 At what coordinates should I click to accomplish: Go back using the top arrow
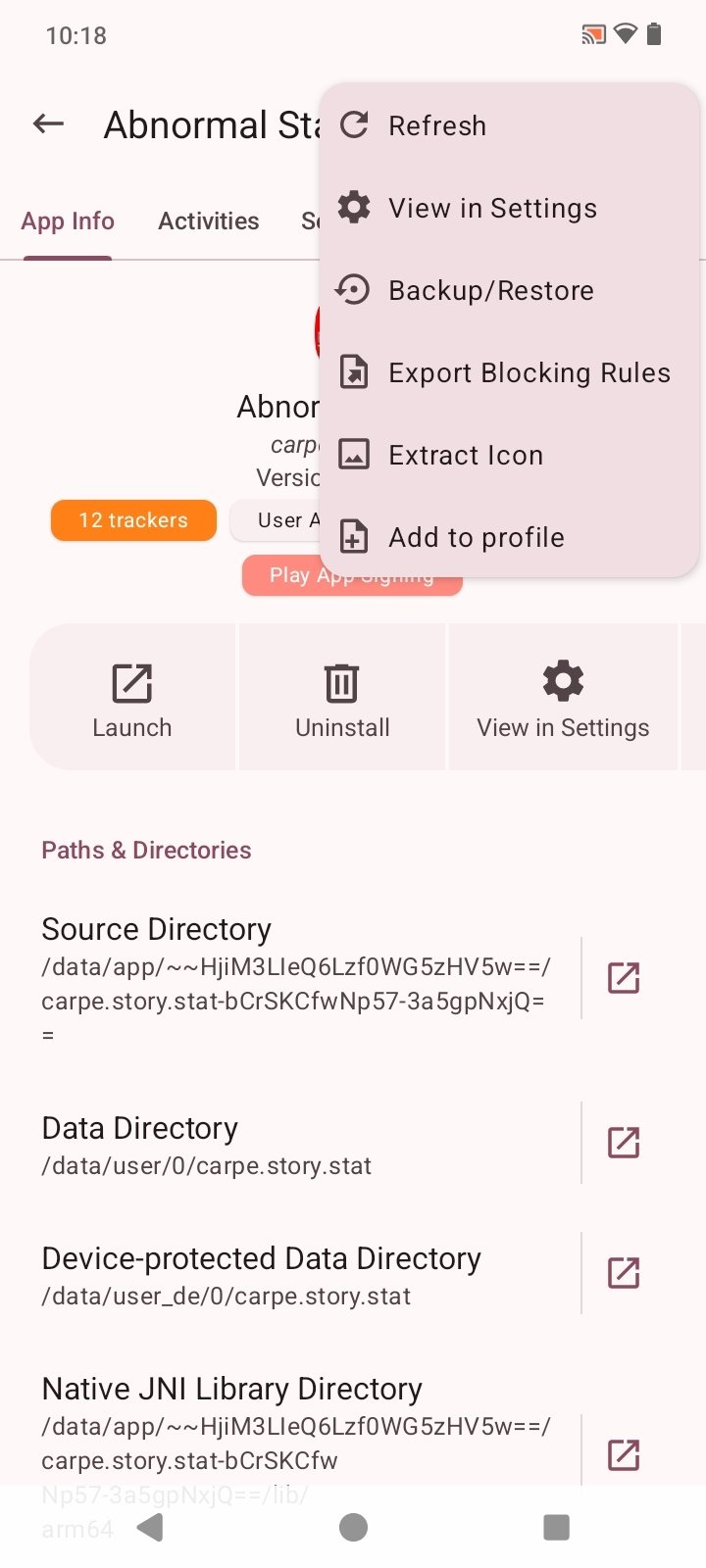tap(48, 124)
